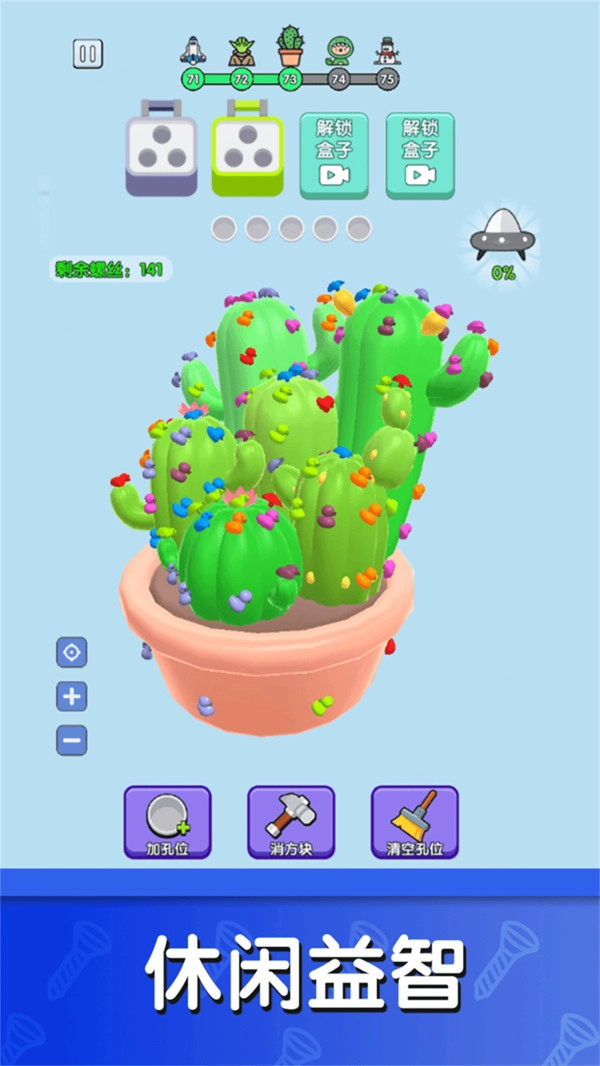Zoom out with the minus button
Viewport: 600px width, 1066px height.
click(71, 740)
